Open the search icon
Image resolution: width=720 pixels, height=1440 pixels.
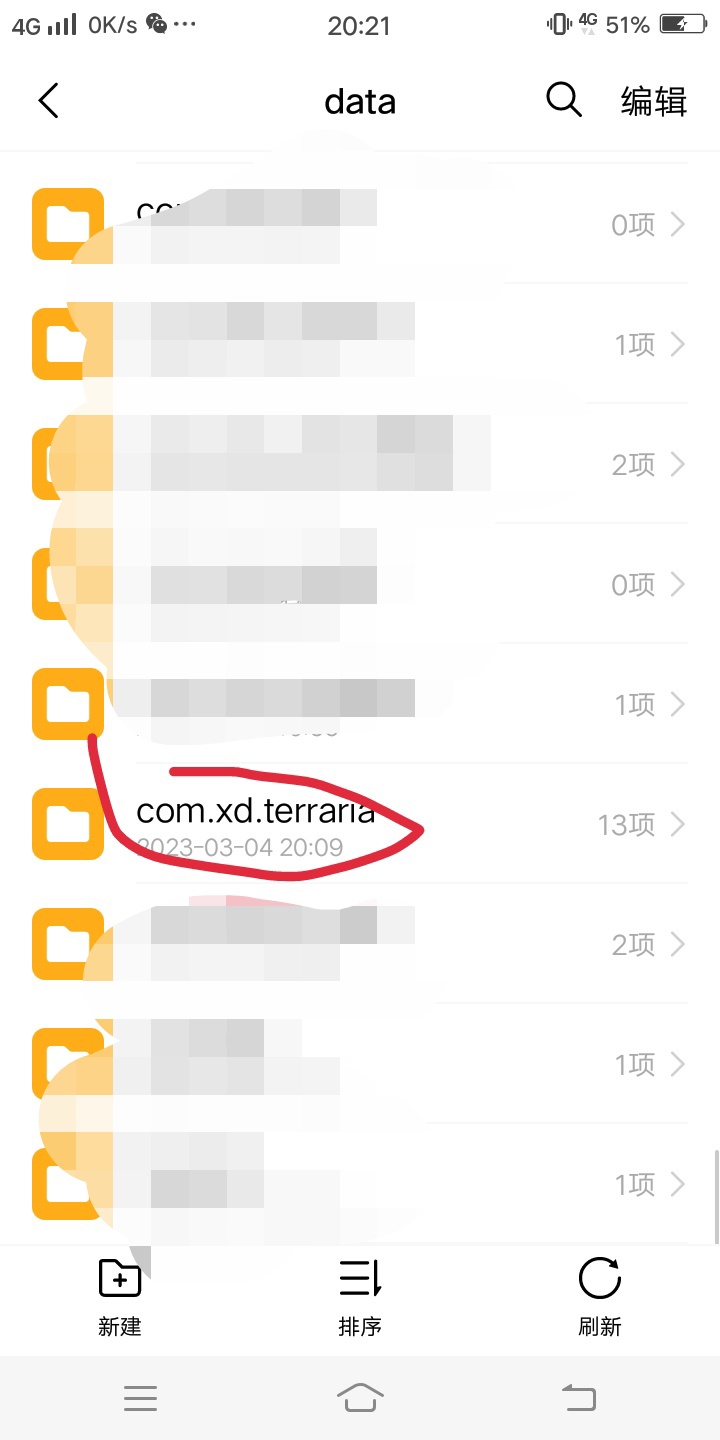click(x=563, y=100)
